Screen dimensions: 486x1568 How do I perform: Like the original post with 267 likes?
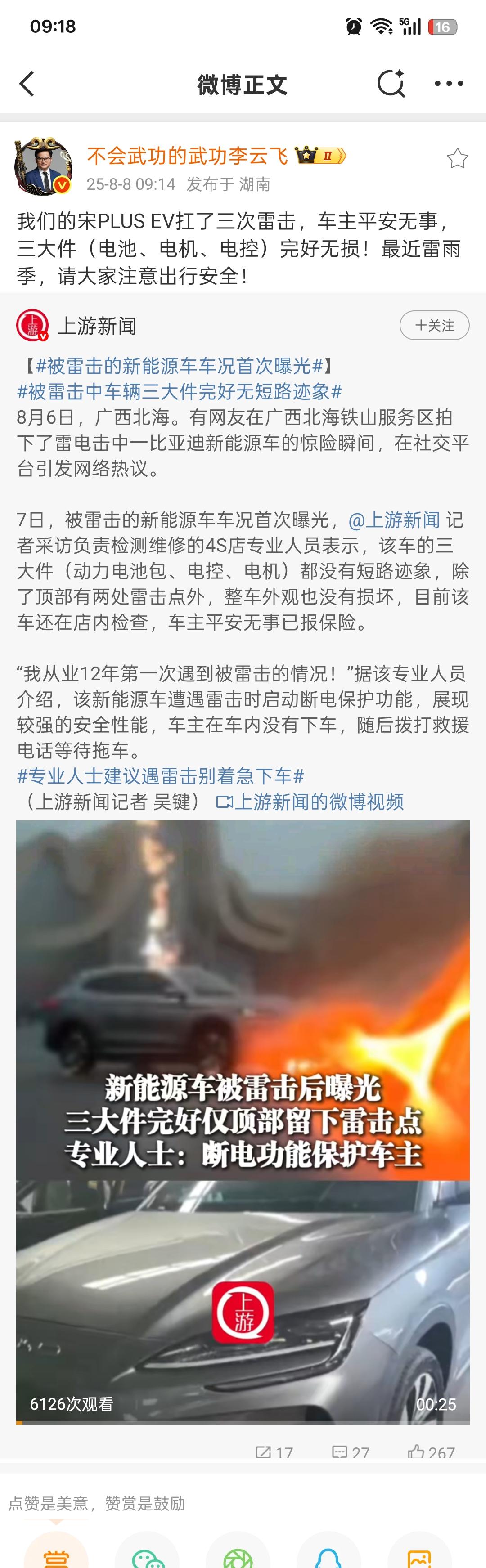(431, 1452)
